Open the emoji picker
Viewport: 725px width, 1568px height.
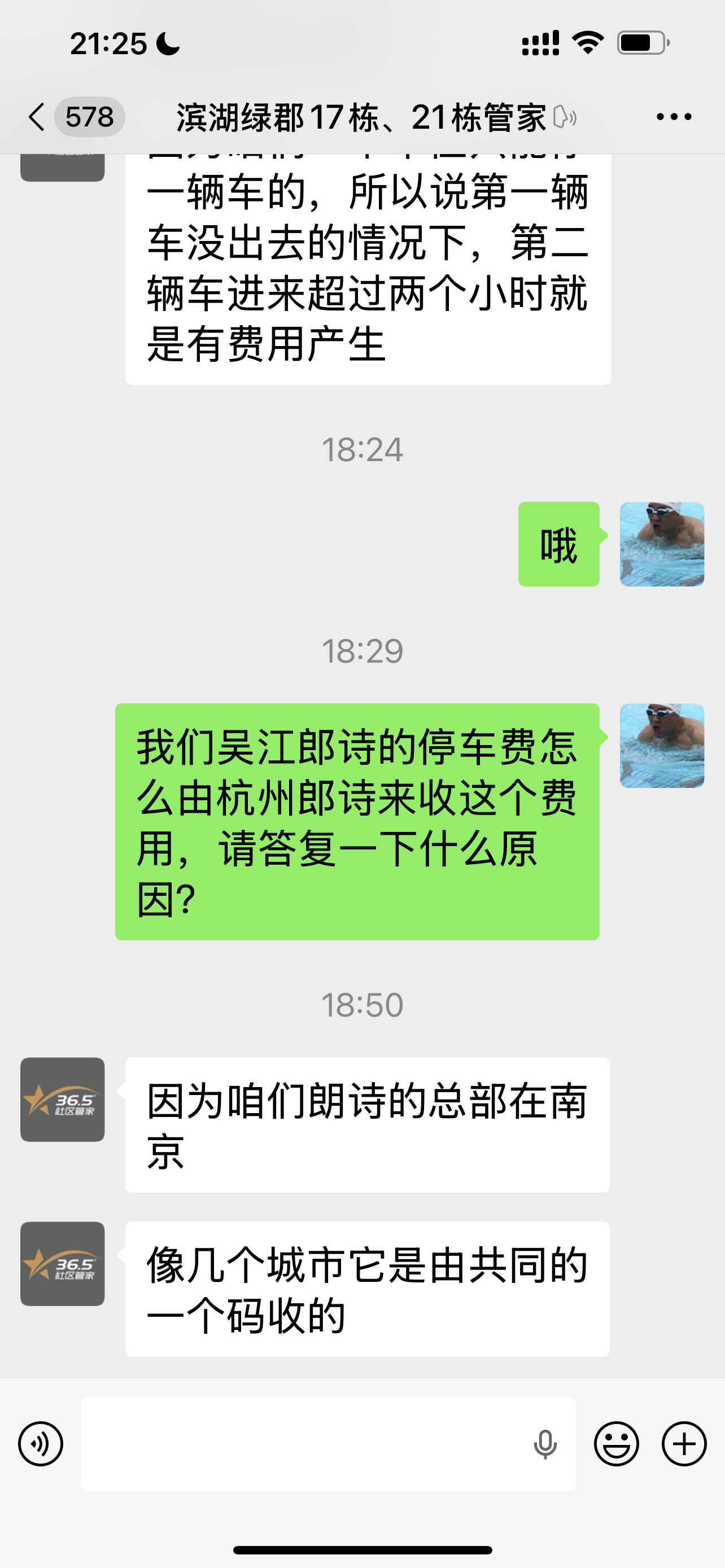[617, 1443]
